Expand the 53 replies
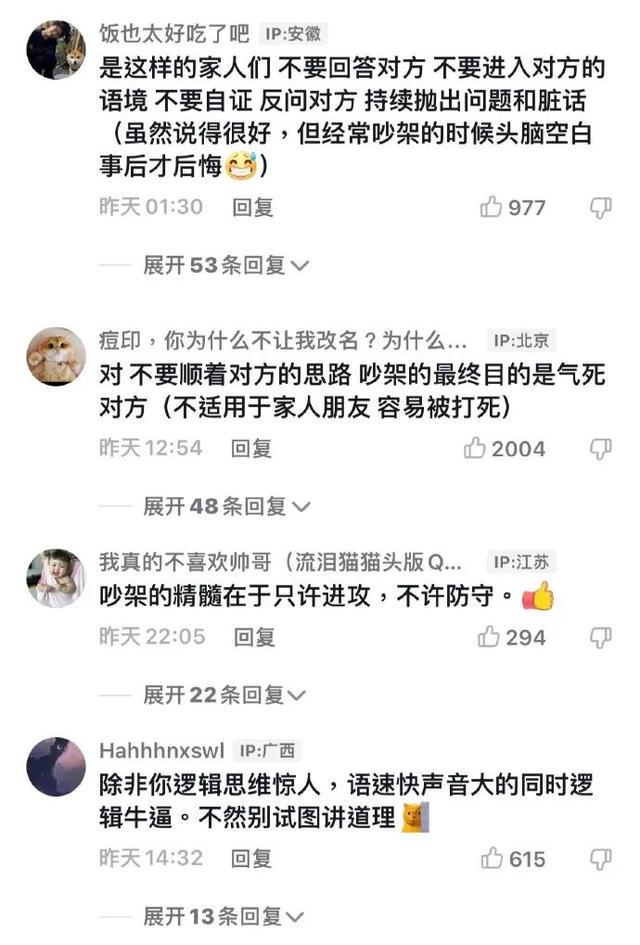The height and width of the screenshot is (945, 640). tap(226, 265)
